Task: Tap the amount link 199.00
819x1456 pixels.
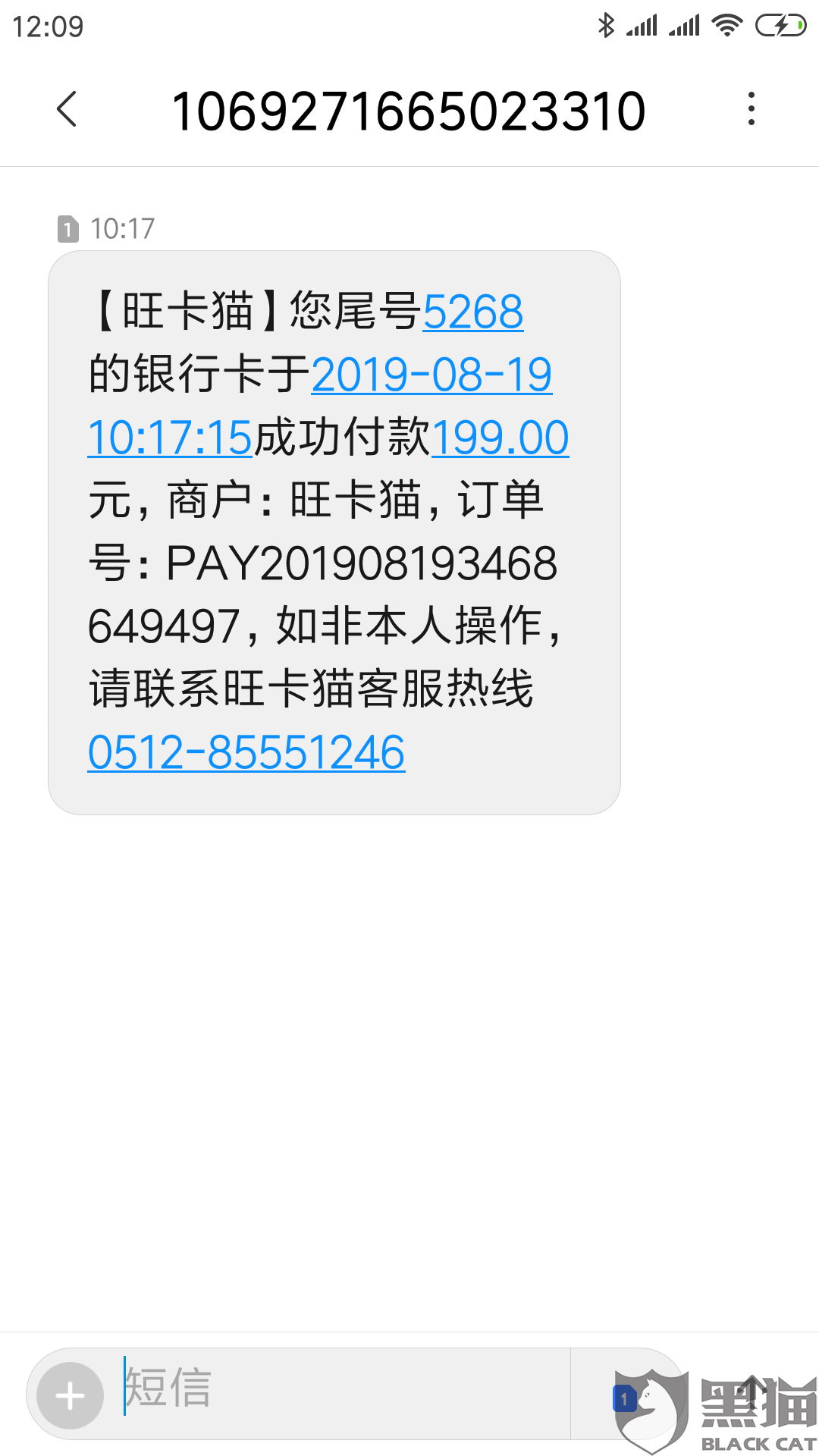Action: tap(500, 438)
